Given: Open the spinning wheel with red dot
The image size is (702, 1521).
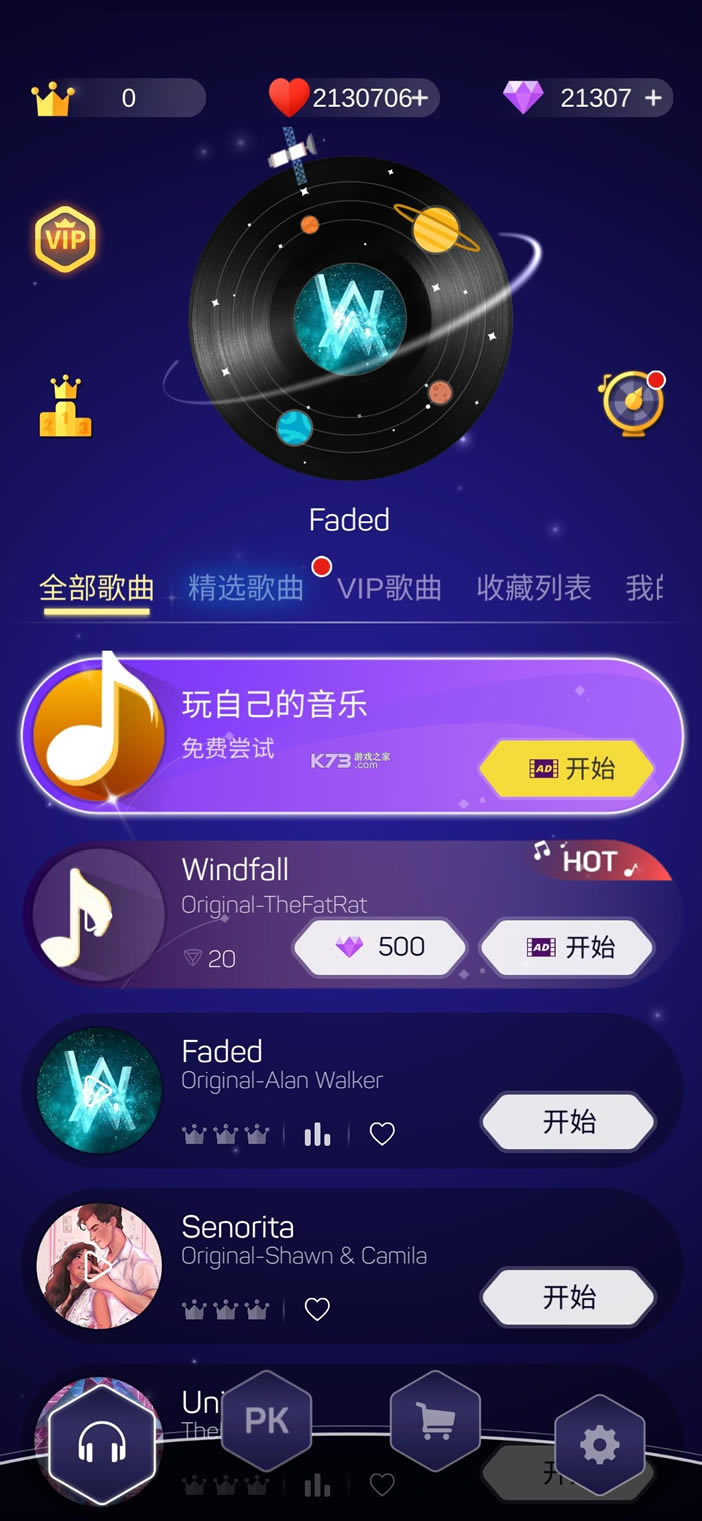Looking at the screenshot, I should [632, 403].
